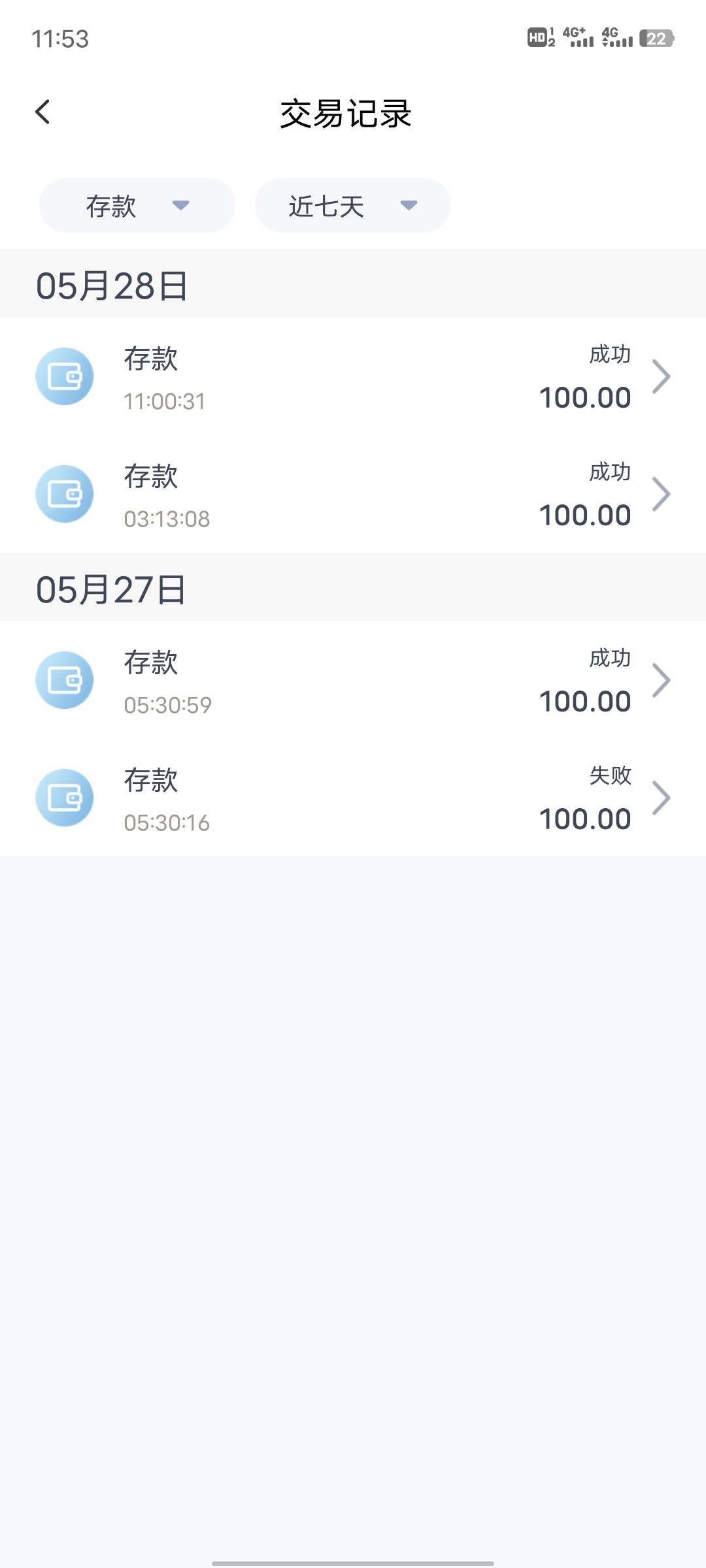View the deposit made at 03:13:08

pyautogui.click(x=353, y=495)
